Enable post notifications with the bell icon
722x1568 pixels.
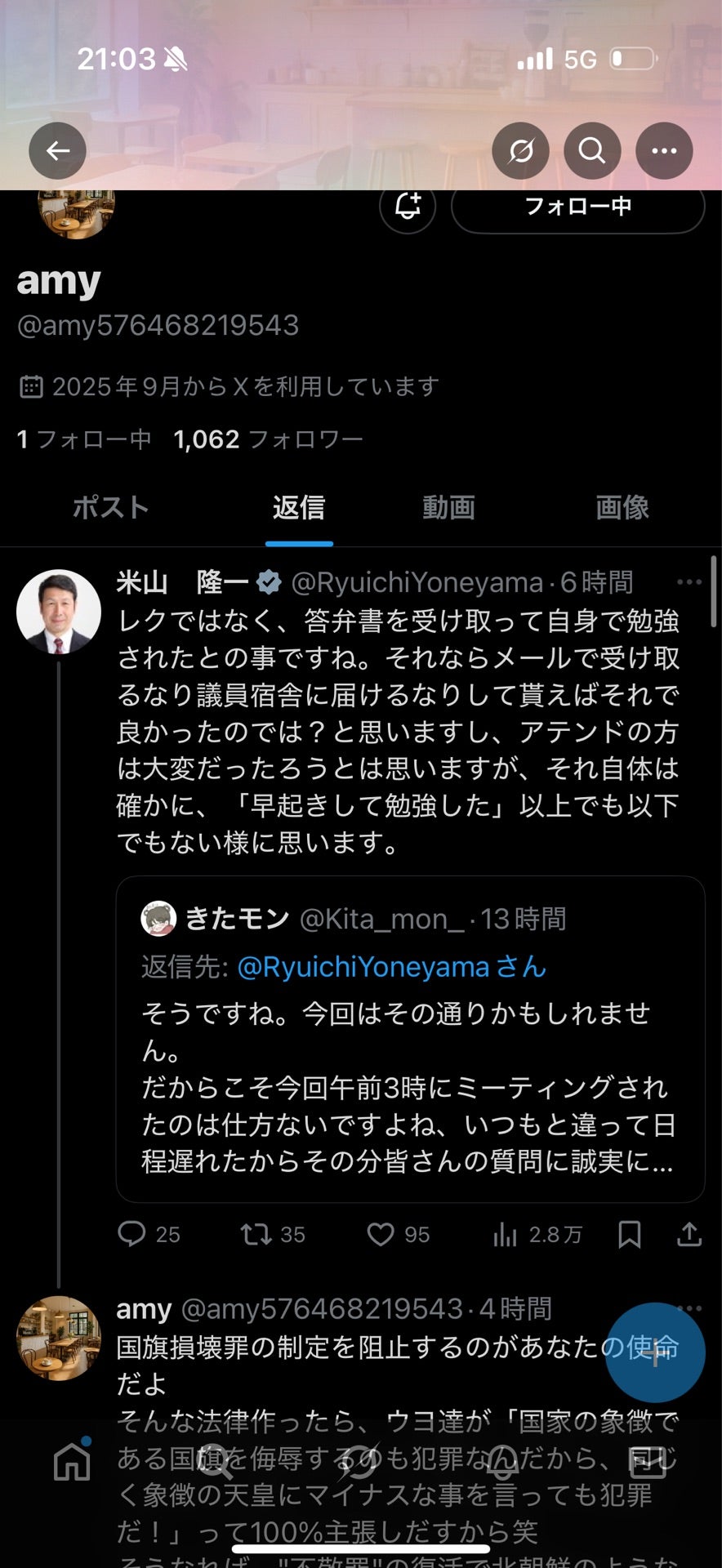407,207
